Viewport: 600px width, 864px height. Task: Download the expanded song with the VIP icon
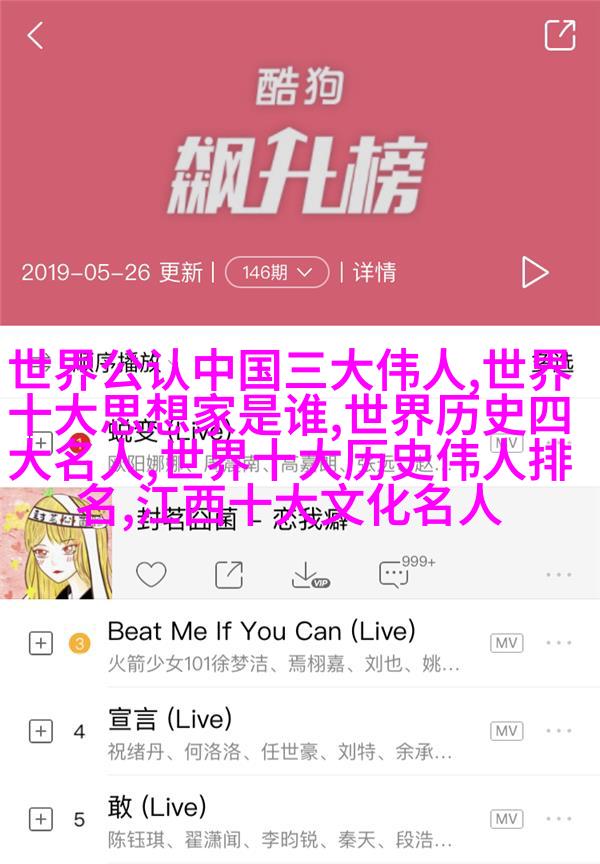pos(309,574)
